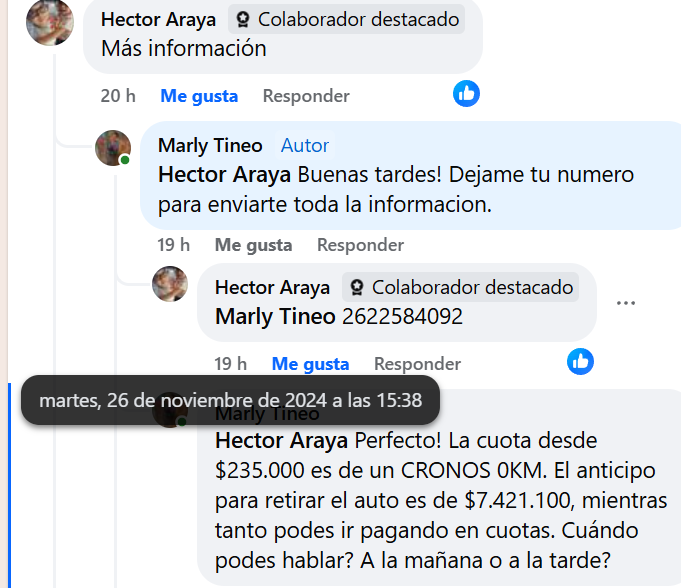Unlike the comment with the phone number
The width and height of the screenshot is (681, 588).
[311, 364]
